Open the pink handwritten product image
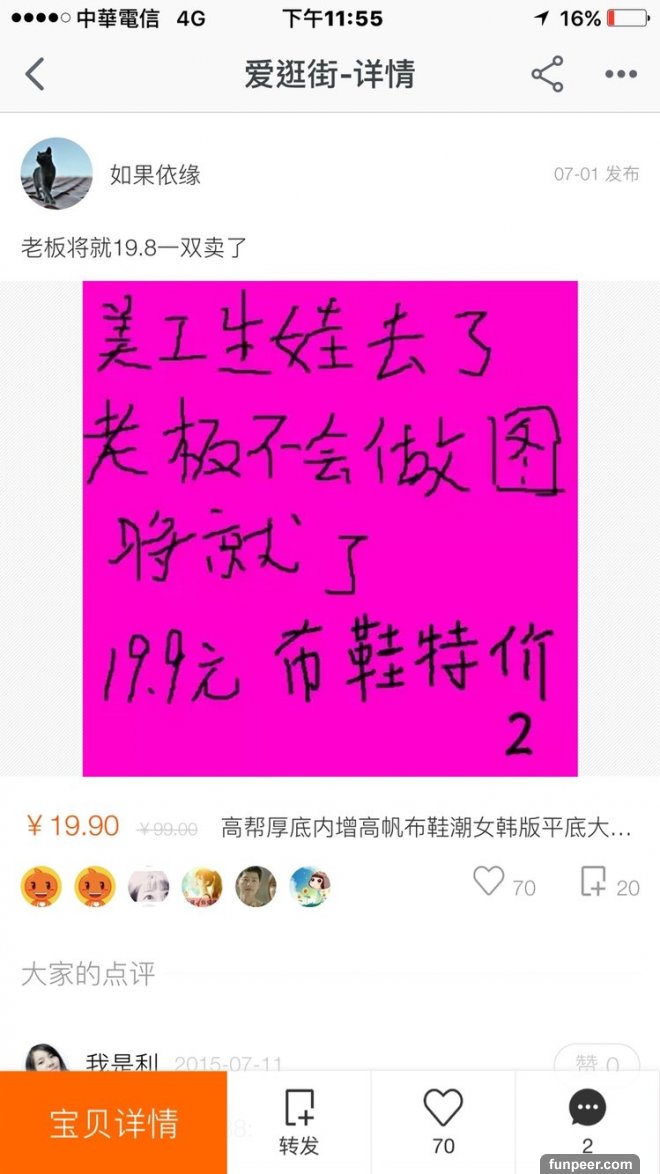The height and width of the screenshot is (1174, 660). click(x=330, y=528)
